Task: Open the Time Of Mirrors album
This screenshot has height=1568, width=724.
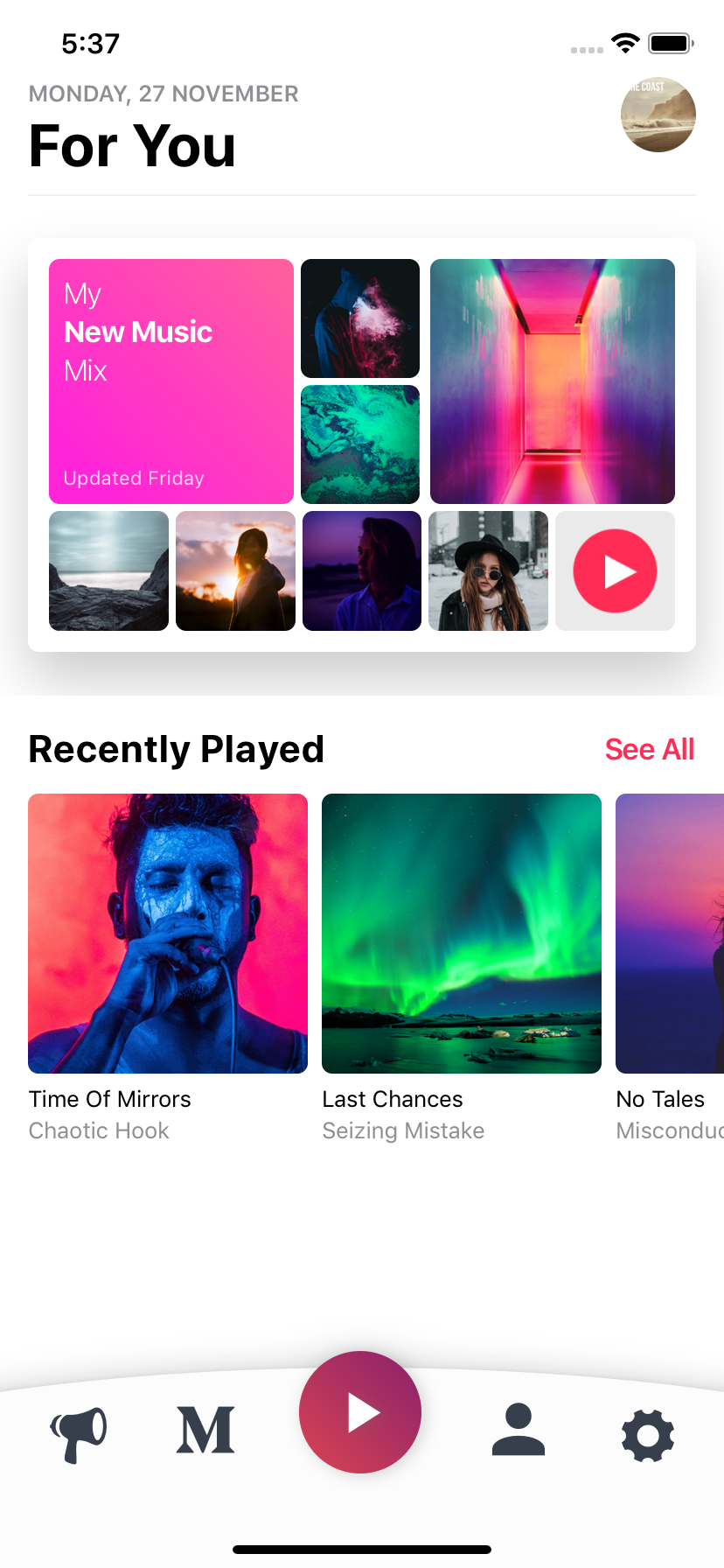Action: (168, 934)
